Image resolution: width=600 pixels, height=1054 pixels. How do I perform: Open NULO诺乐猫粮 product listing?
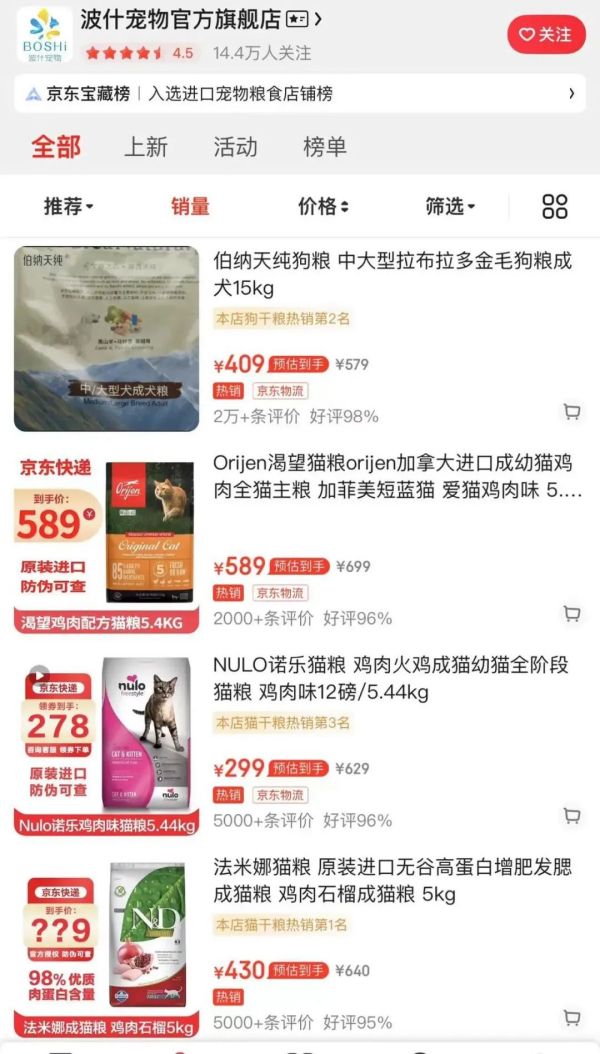tap(392, 678)
